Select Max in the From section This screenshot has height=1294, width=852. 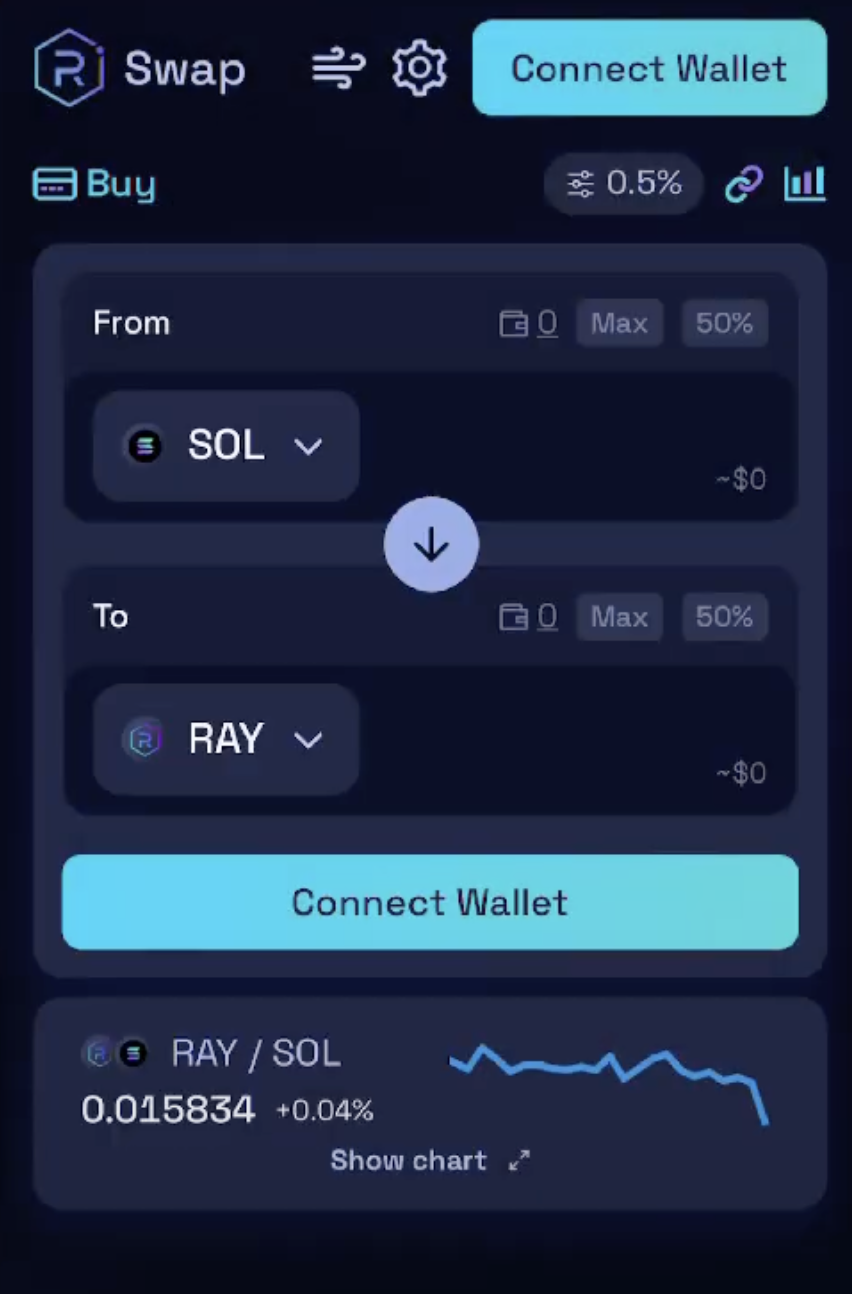click(x=619, y=323)
